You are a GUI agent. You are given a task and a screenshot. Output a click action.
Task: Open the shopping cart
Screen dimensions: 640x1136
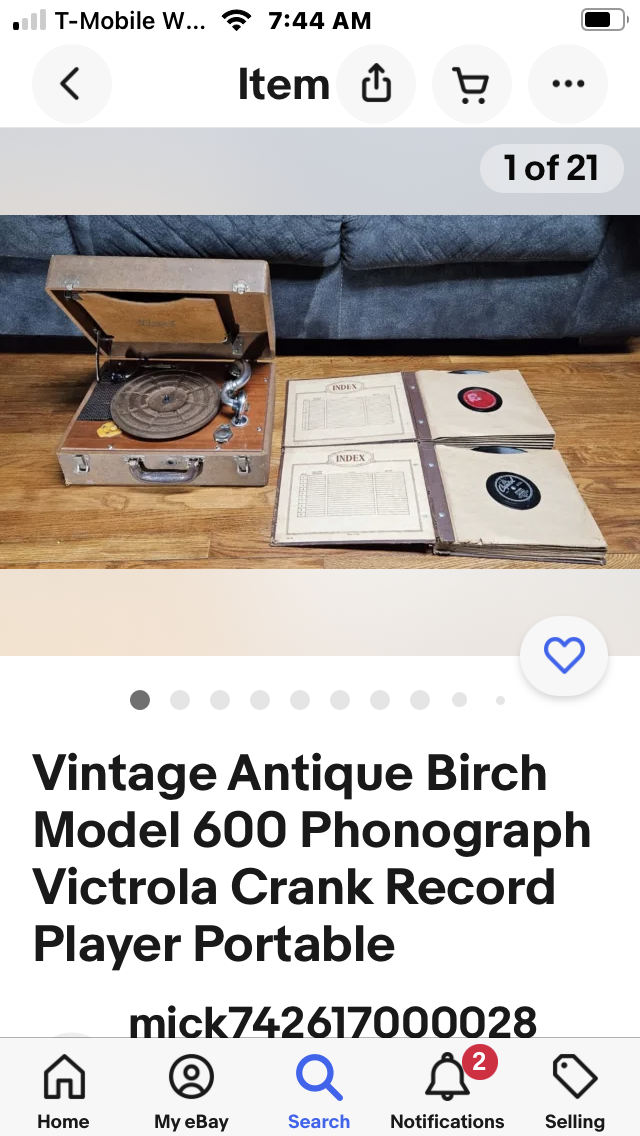click(471, 85)
